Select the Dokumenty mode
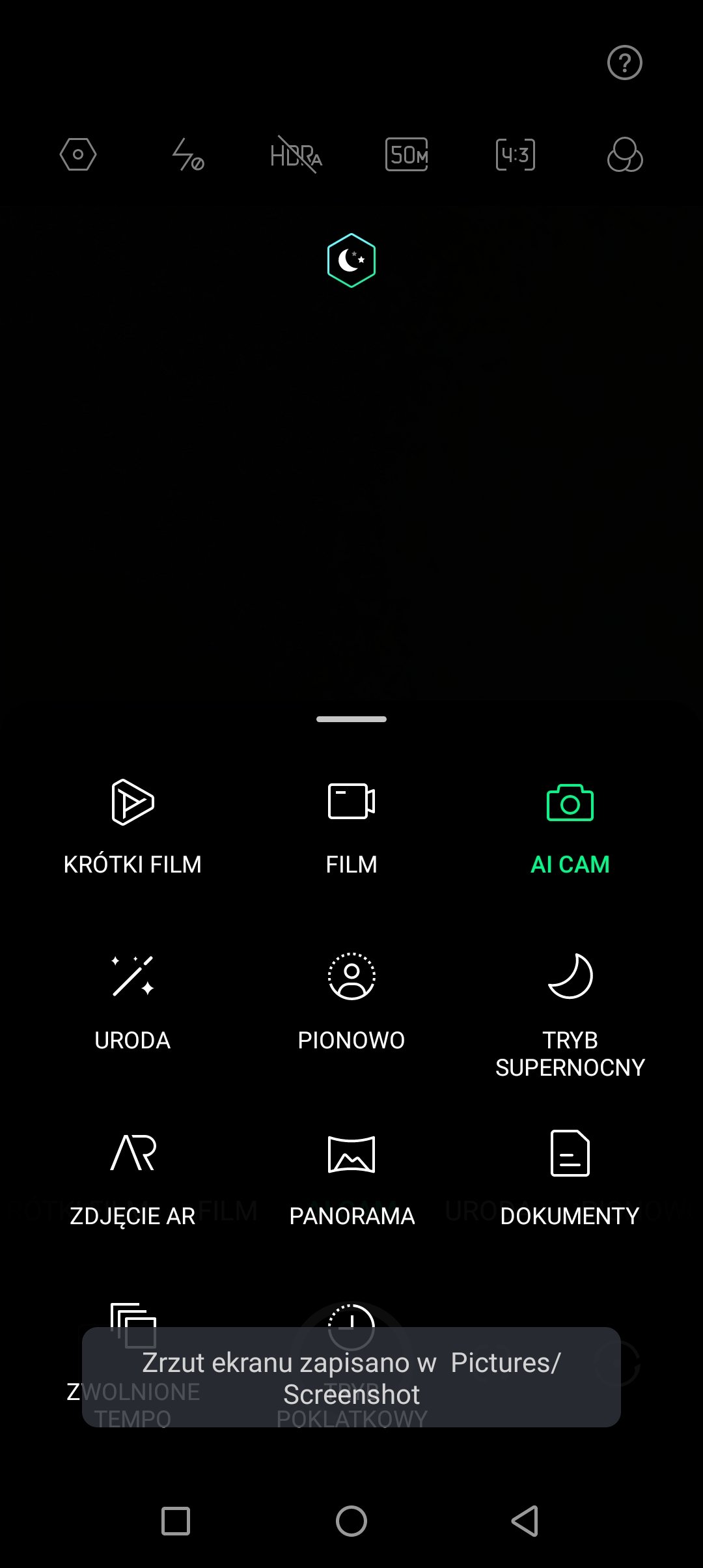Image resolution: width=703 pixels, height=1568 pixels. click(x=570, y=1180)
